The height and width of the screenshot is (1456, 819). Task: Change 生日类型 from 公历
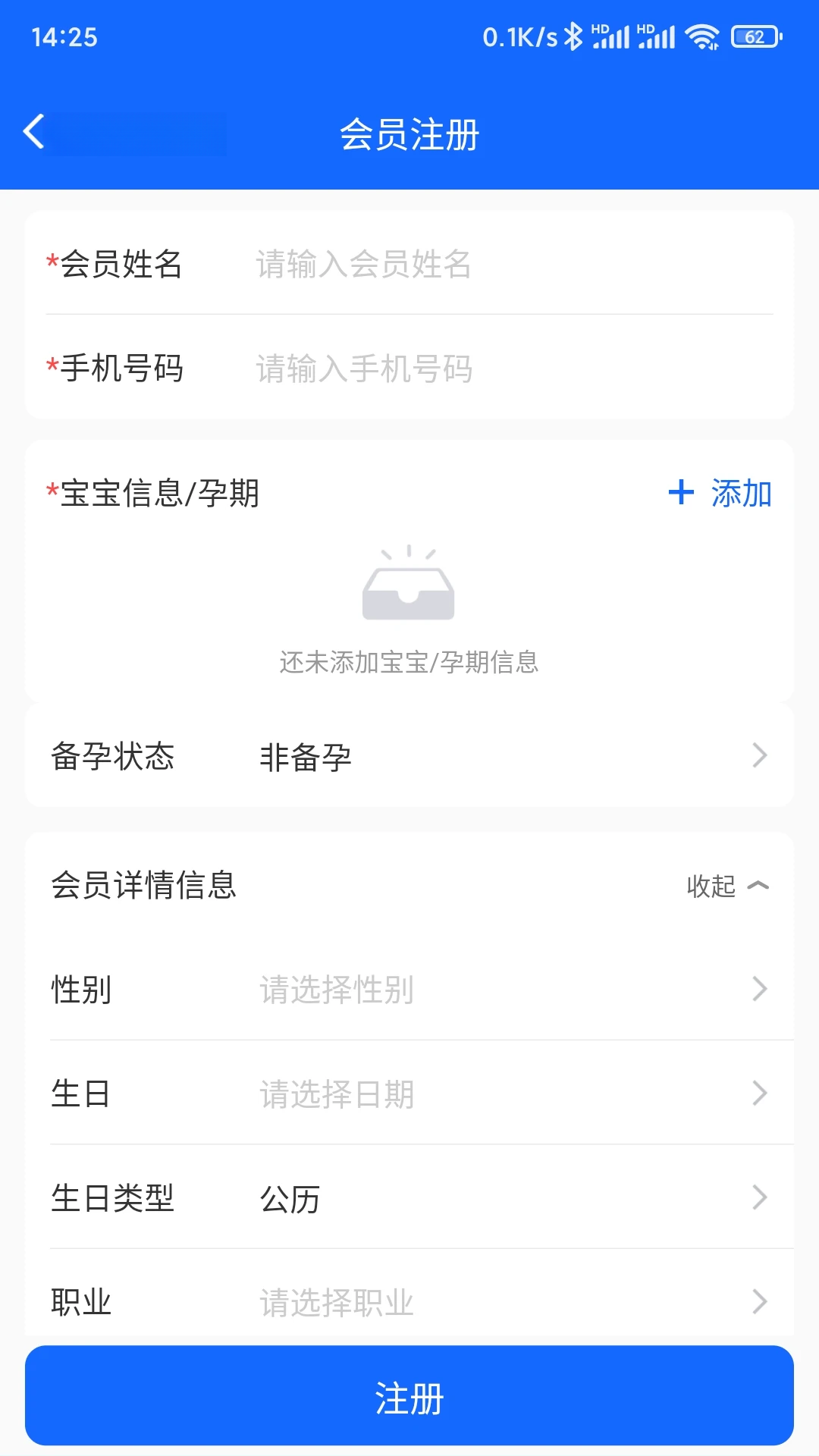coord(409,1197)
